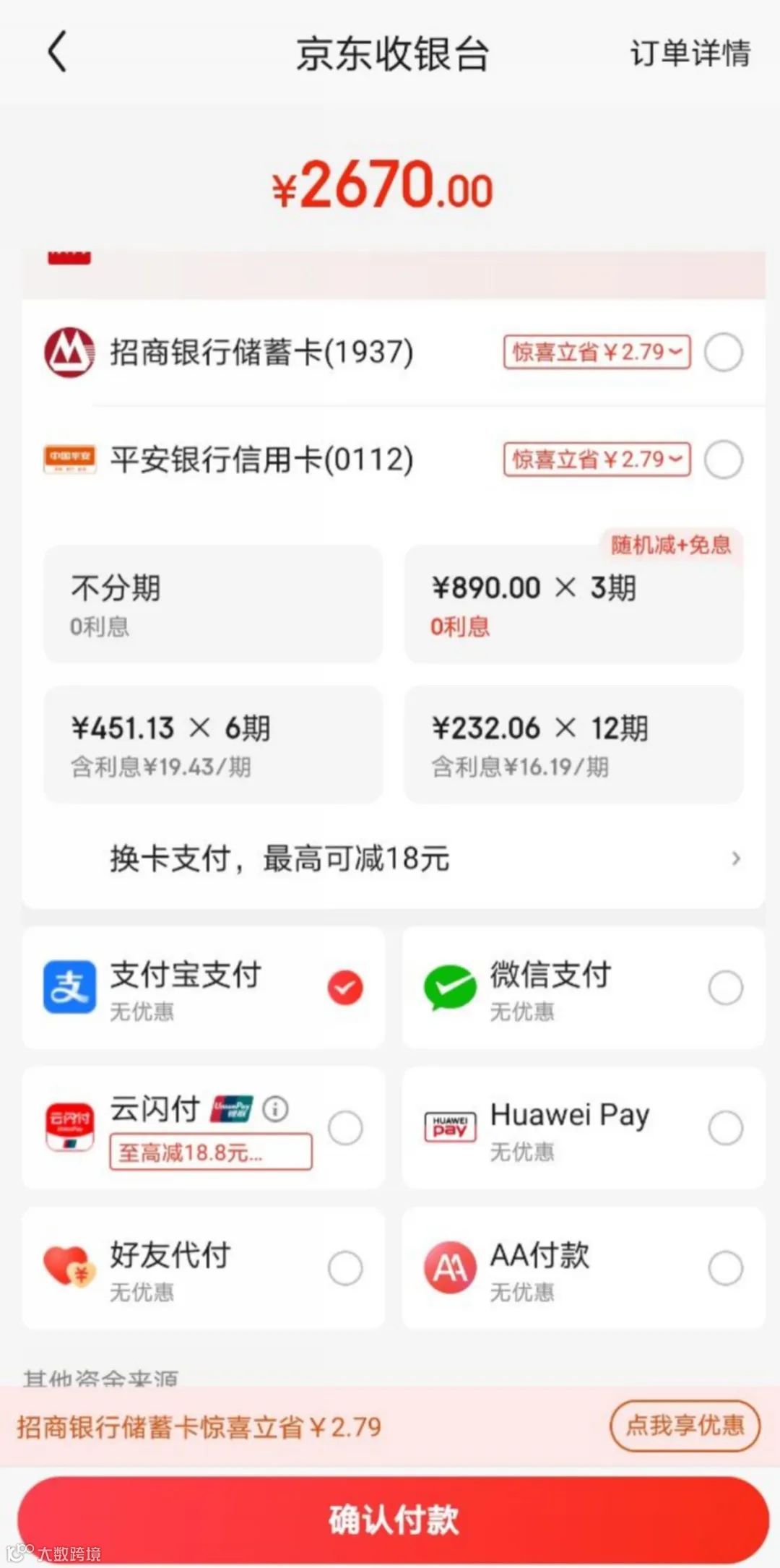Open 订单详情 page
This screenshot has height=1568, width=780.
click(689, 53)
